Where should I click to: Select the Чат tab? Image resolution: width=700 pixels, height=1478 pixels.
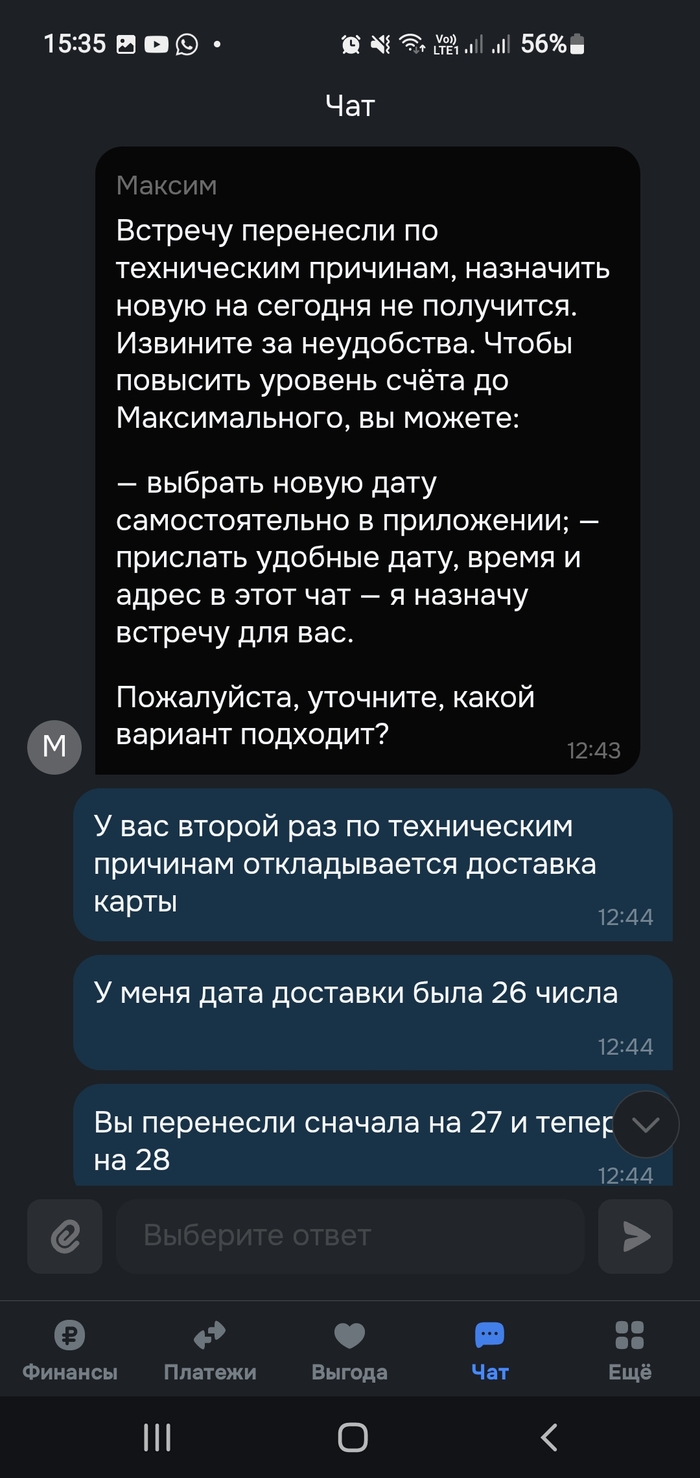(x=490, y=1350)
